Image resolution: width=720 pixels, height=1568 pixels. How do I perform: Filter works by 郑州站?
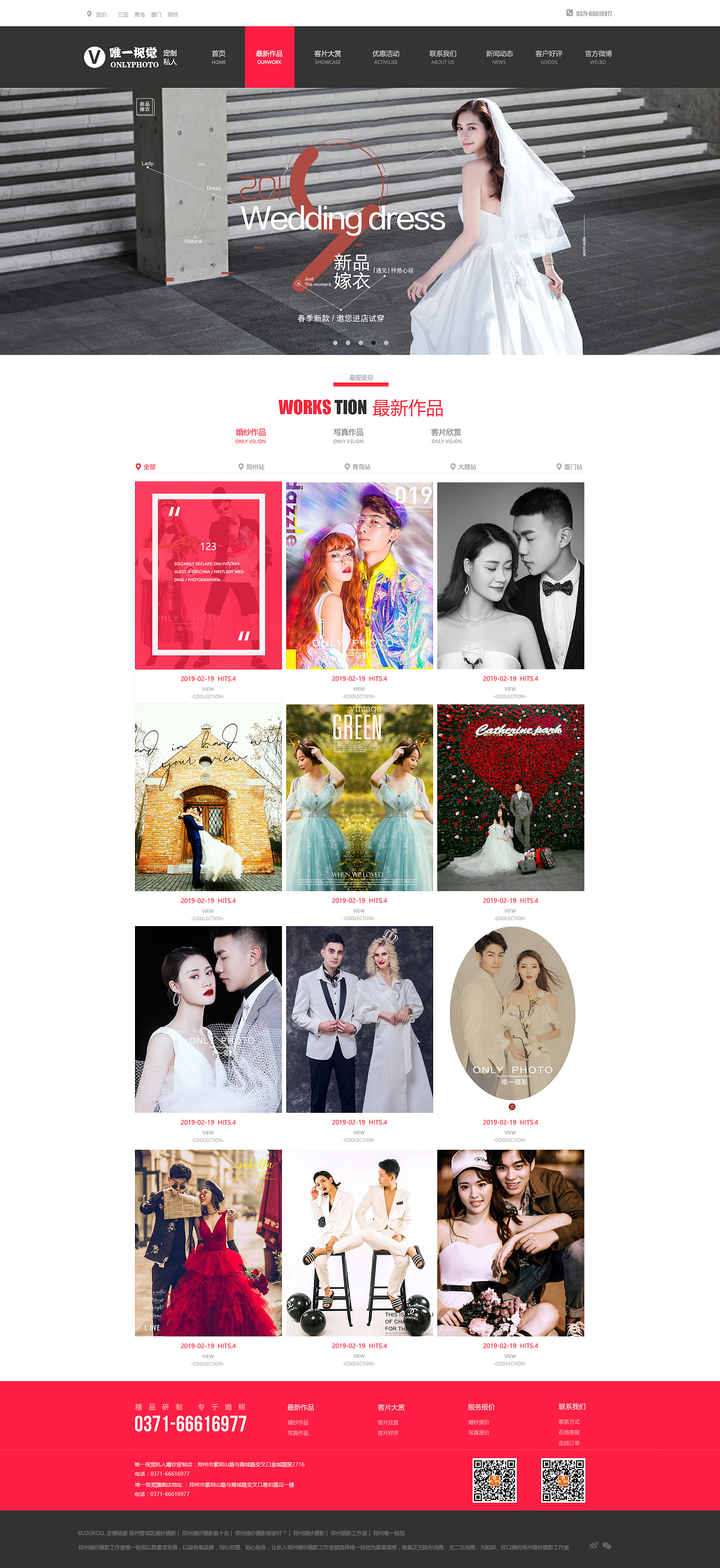click(x=251, y=467)
